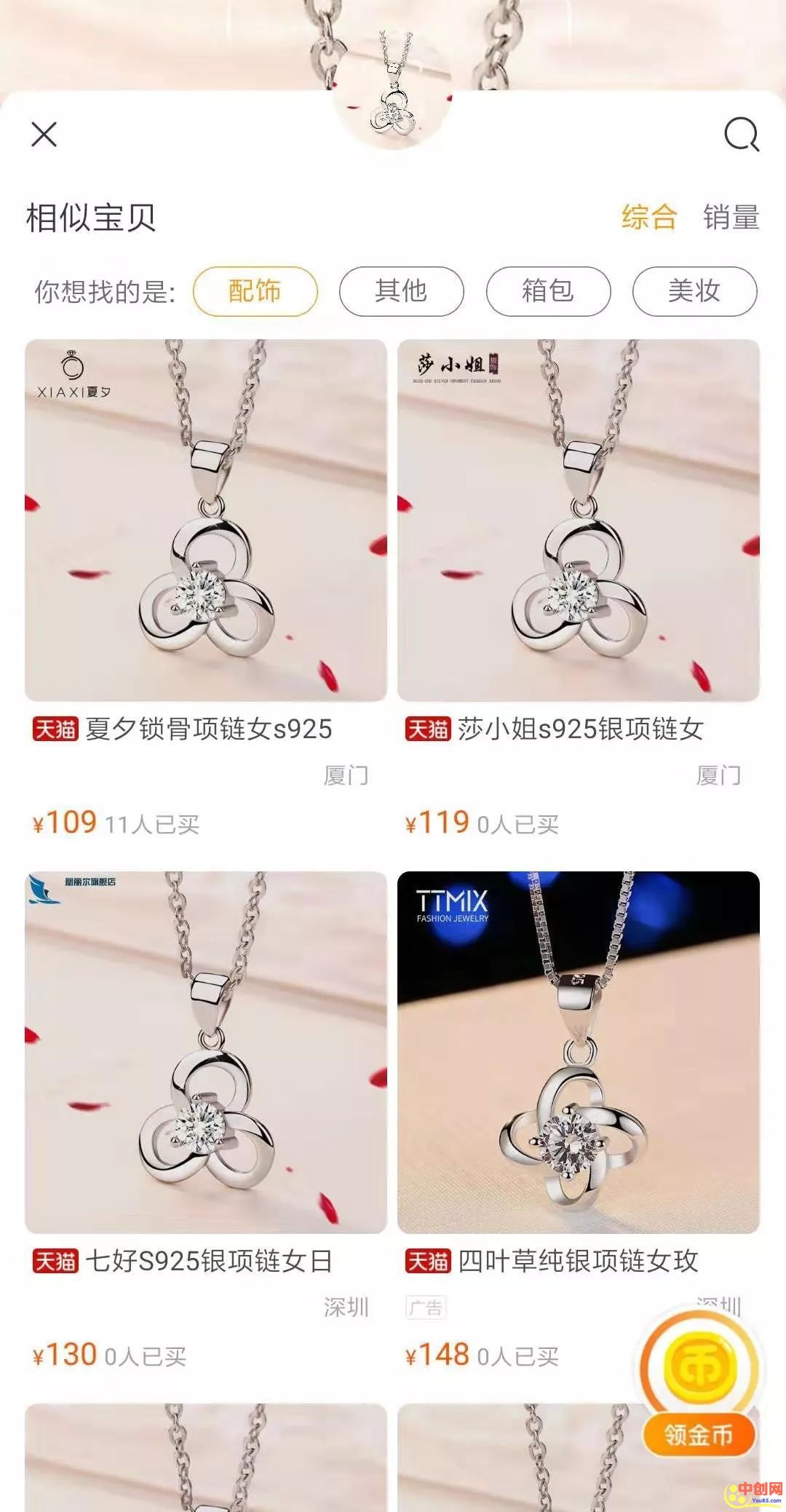Sort results by 销量

731,218
